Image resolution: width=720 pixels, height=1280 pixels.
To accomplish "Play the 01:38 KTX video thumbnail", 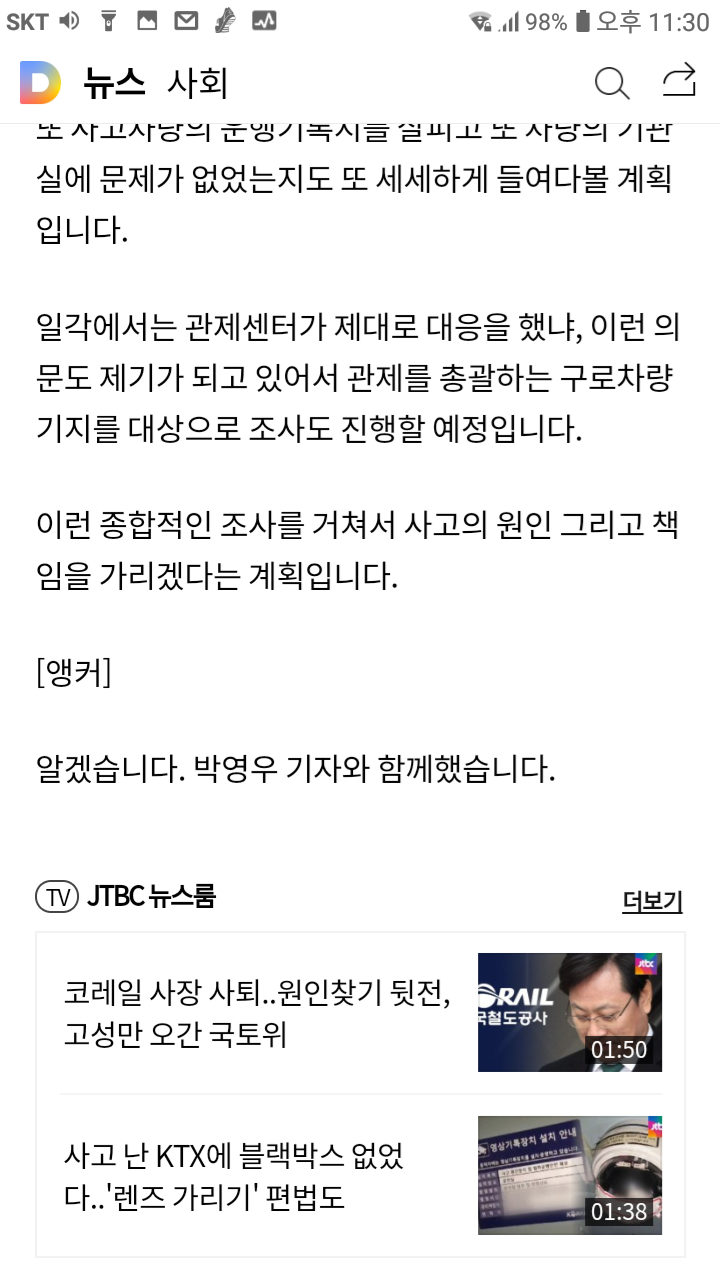I will [570, 1175].
